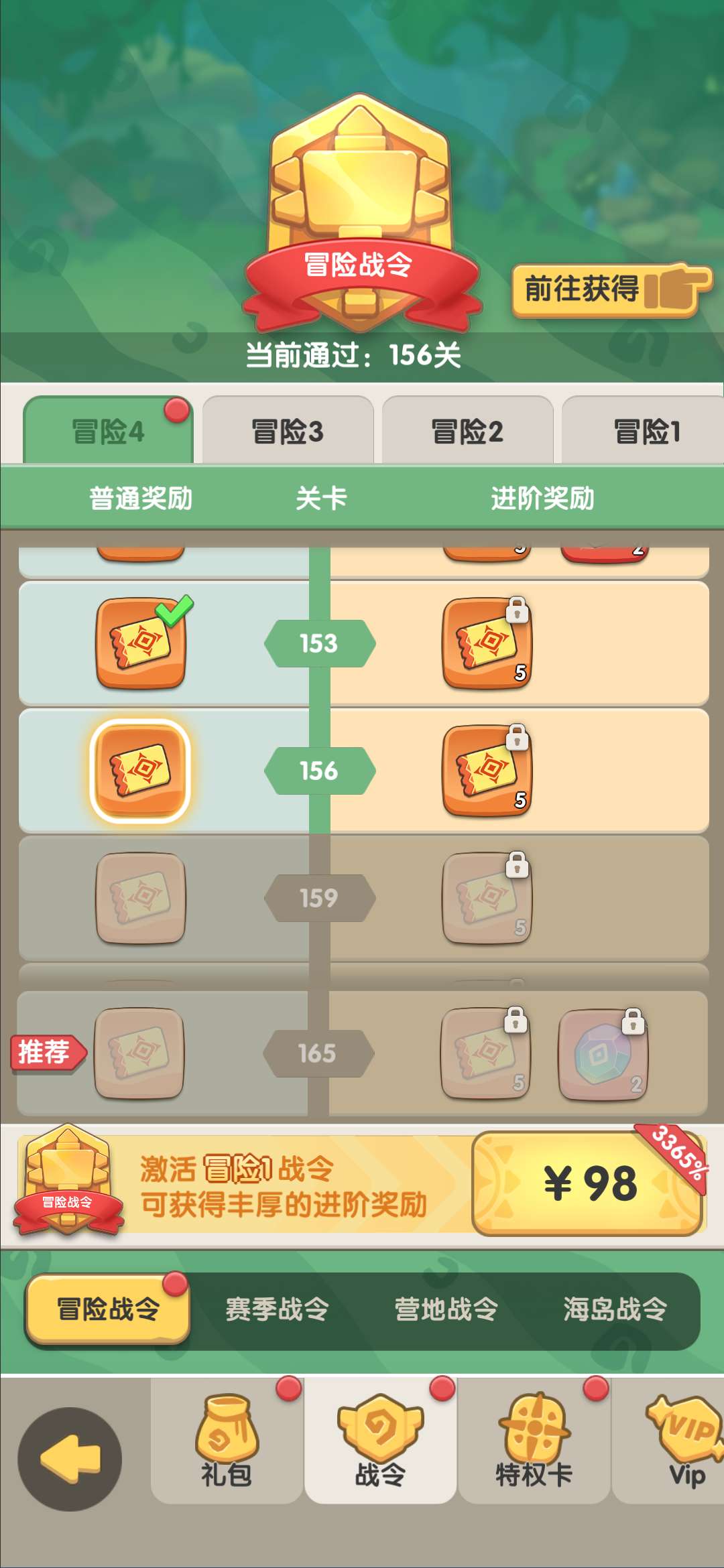
Task: Open the 礼包 tab
Action: point(227,1441)
